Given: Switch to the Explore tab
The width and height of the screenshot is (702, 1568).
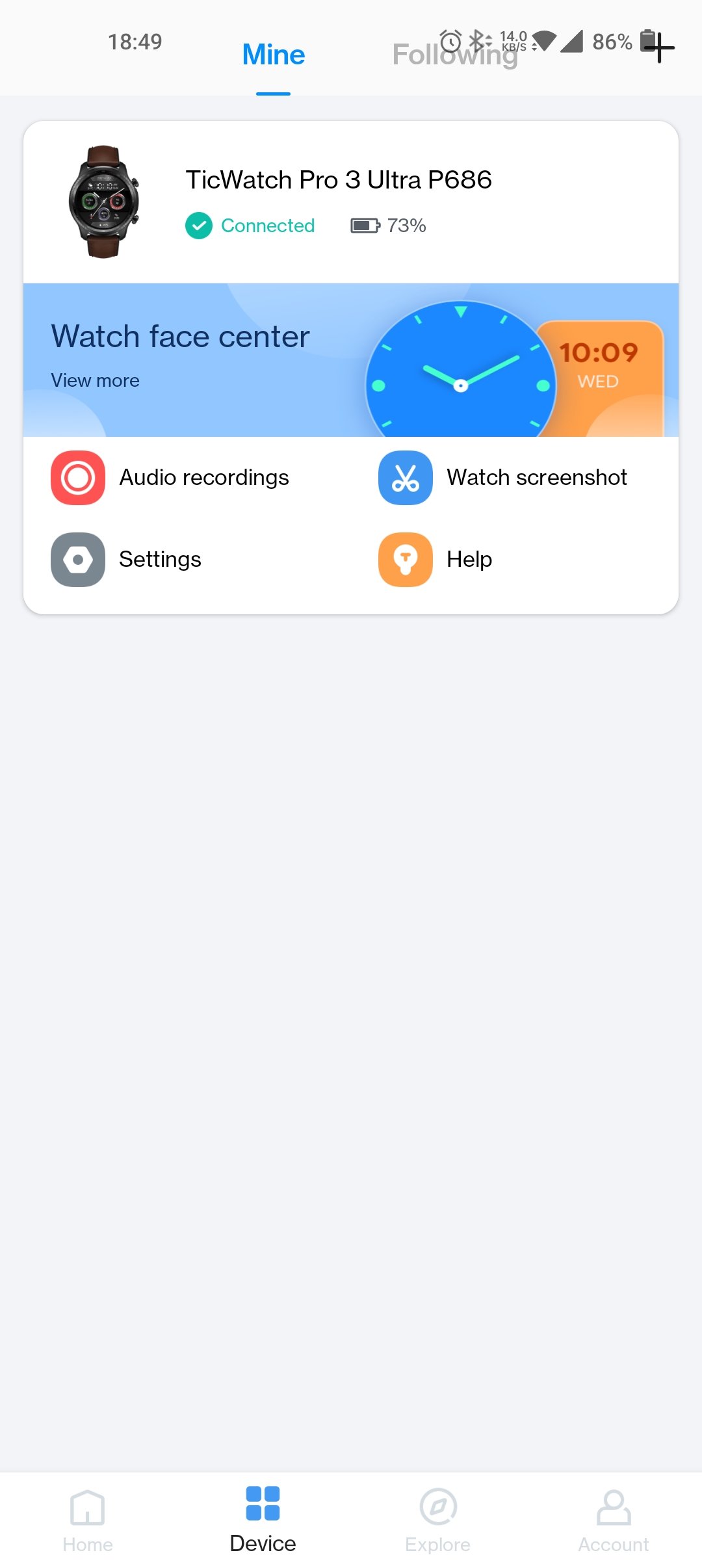Looking at the screenshot, I should (x=438, y=1521).
